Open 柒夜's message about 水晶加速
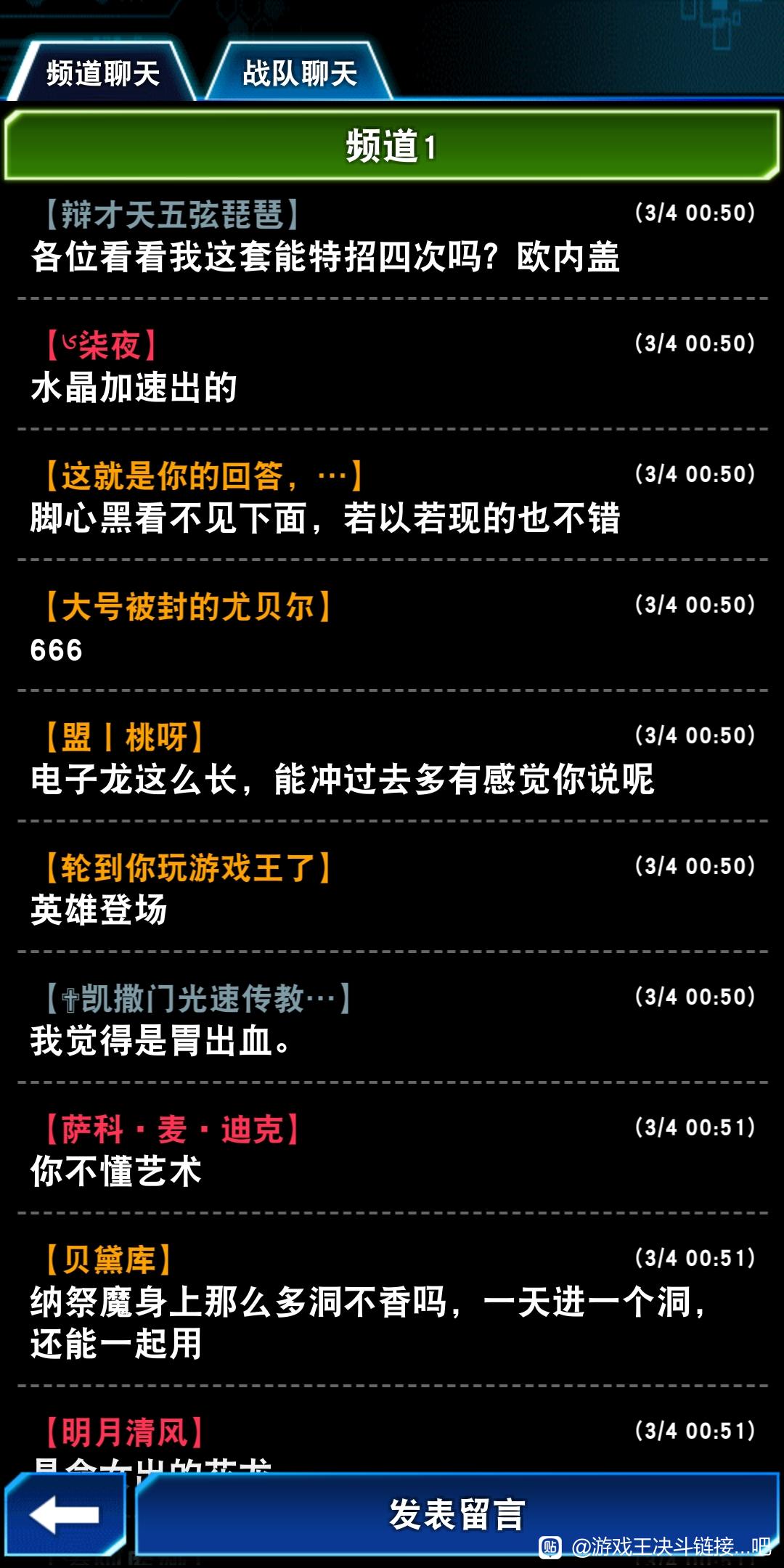 [x=392, y=366]
